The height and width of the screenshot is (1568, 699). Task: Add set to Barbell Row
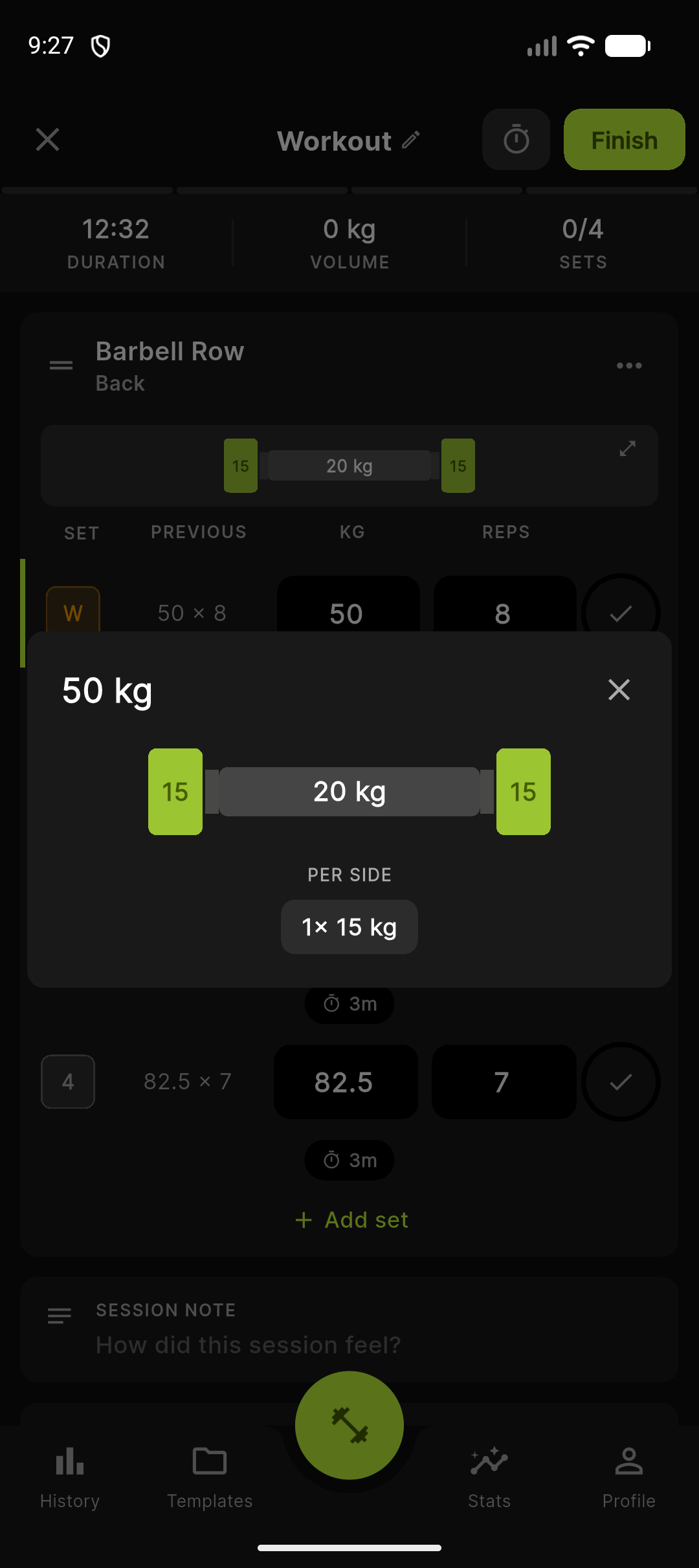[352, 1220]
